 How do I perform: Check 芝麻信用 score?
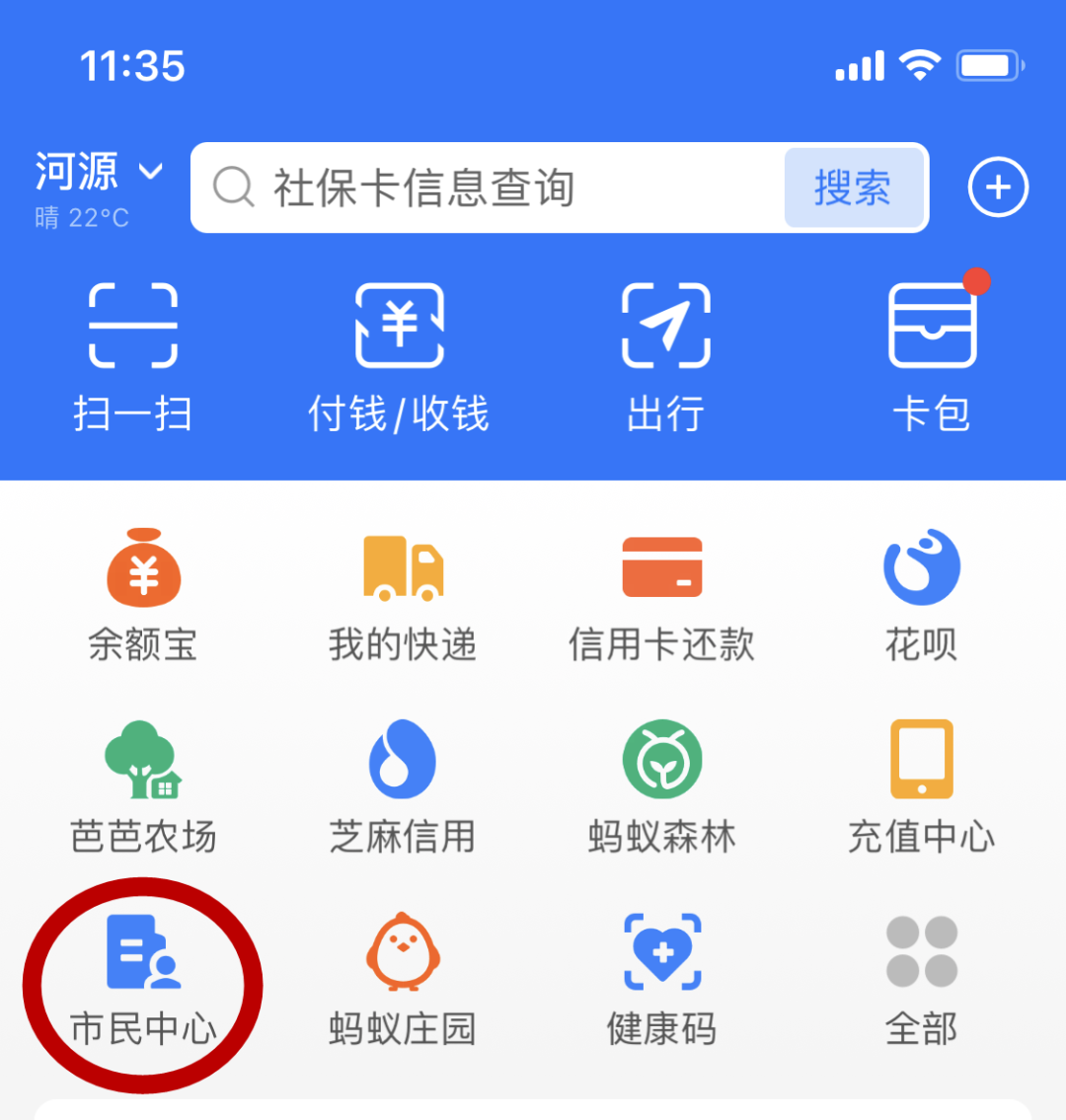pyautogui.click(x=403, y=786)
